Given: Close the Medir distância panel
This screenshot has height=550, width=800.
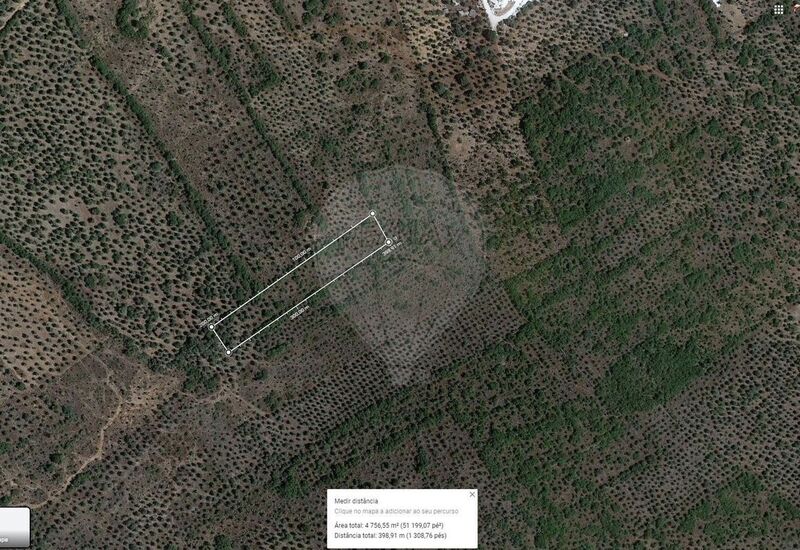Looking at the screenshot, I should (472, 495).
